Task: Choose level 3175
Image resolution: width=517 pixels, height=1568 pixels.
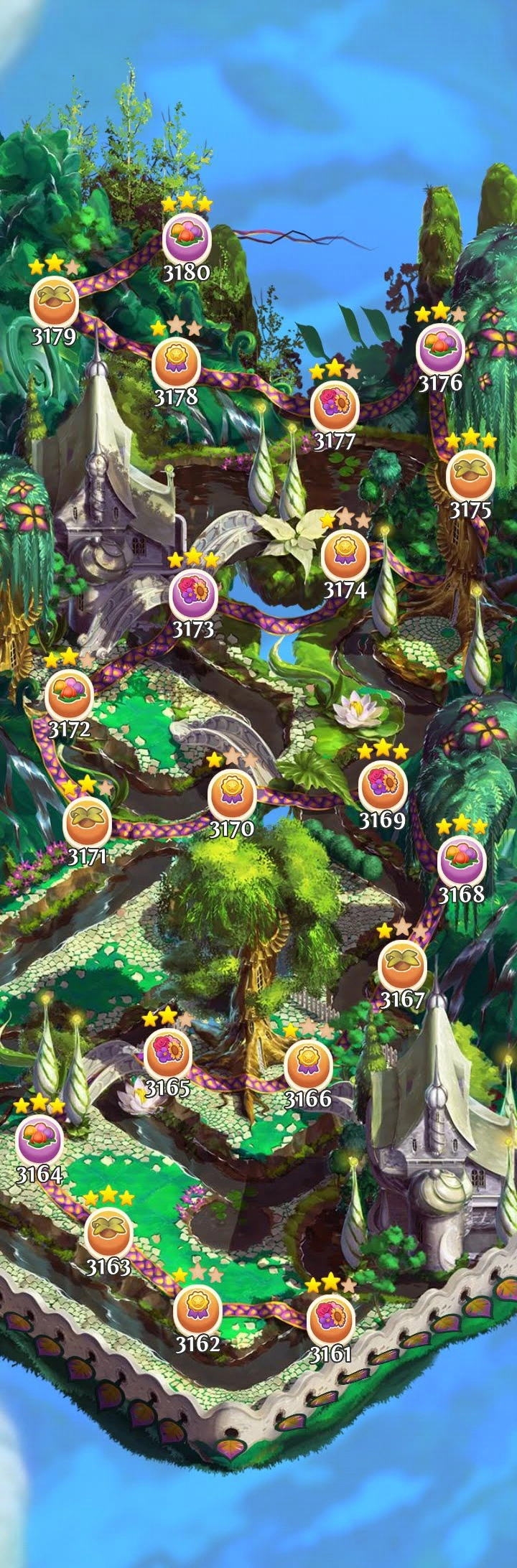Action: (471, 475)
